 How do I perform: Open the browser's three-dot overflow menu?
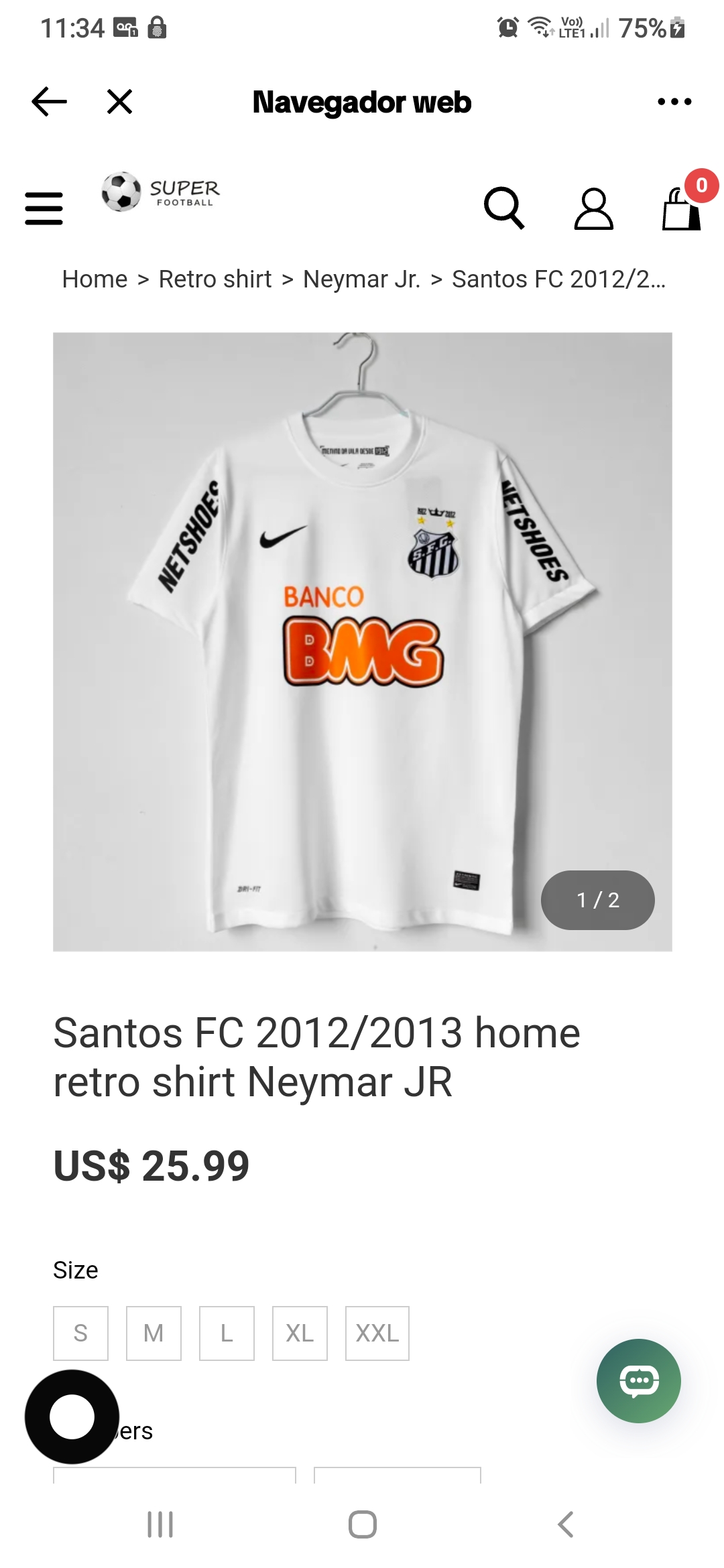[674, 102]
